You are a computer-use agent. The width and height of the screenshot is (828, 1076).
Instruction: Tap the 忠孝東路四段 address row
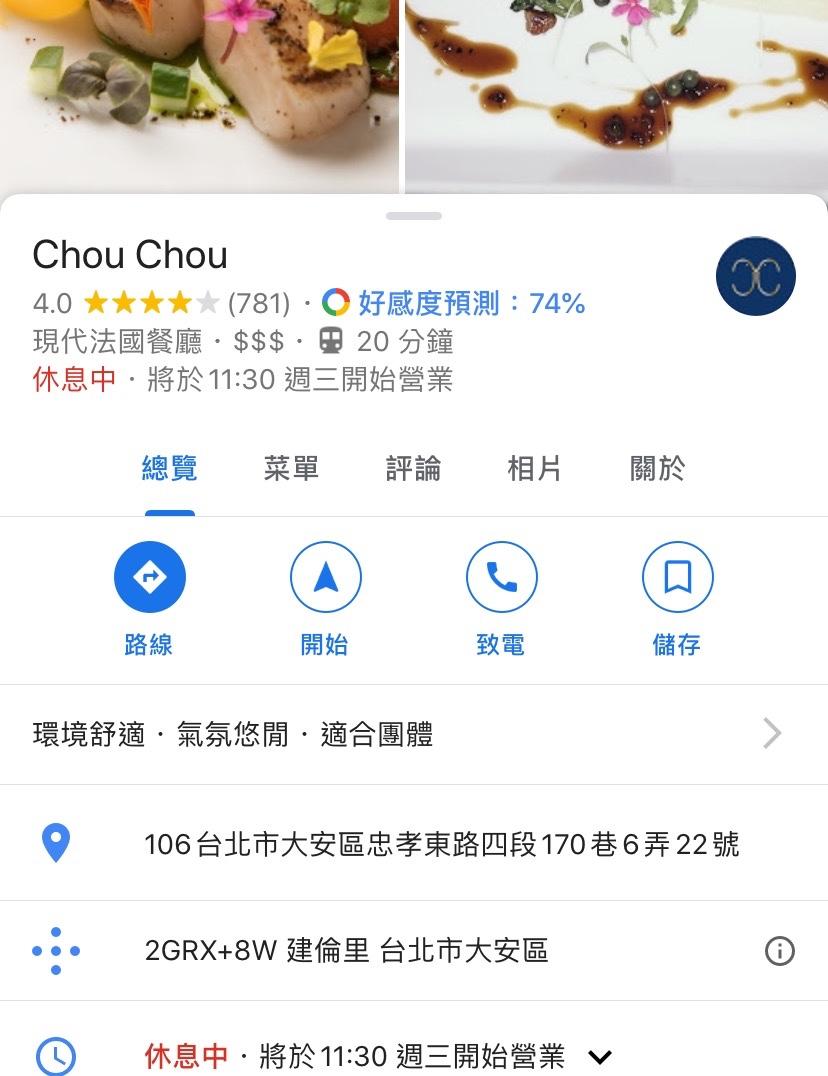click(441, 845)
